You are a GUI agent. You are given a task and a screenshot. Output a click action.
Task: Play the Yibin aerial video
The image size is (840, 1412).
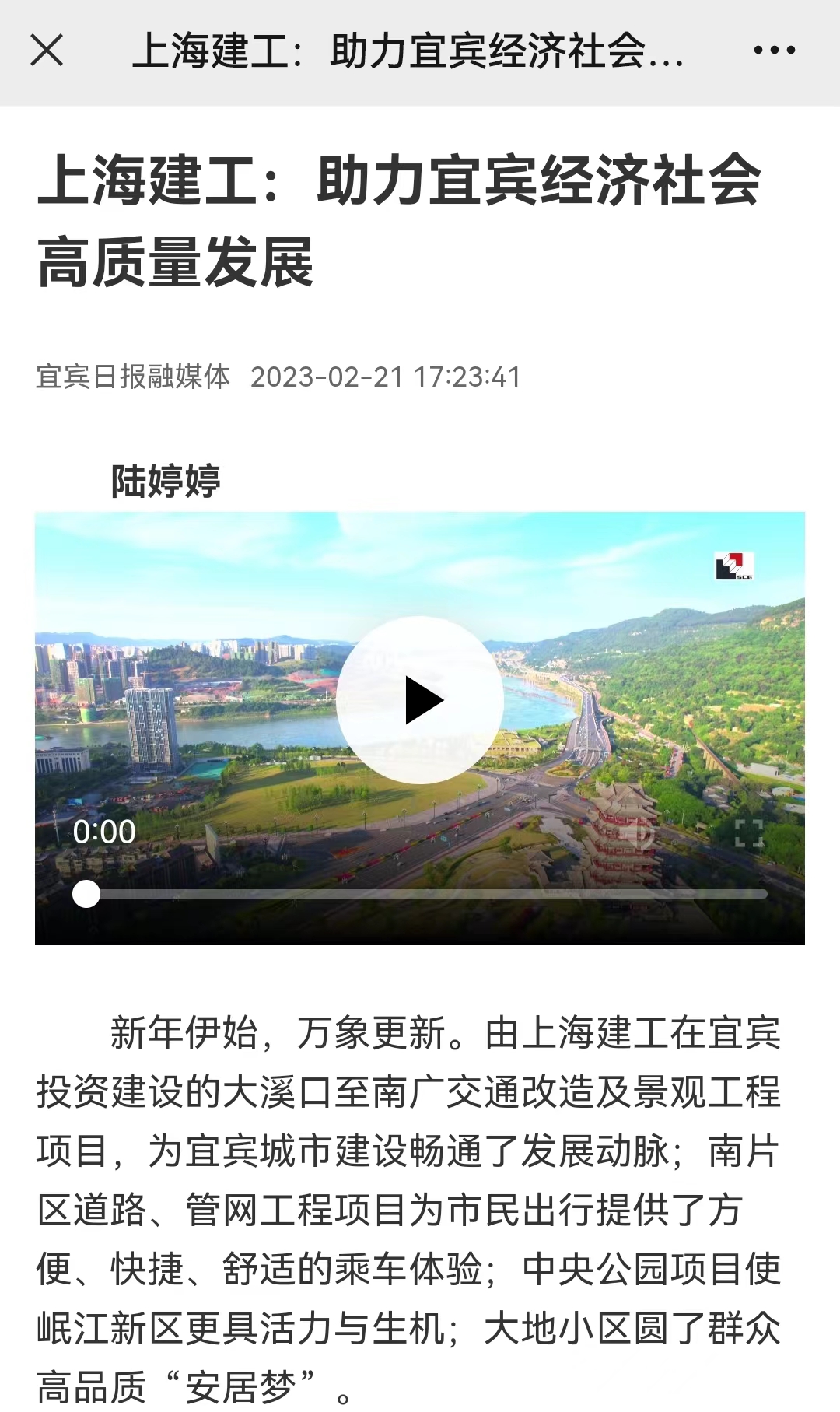click(x=421, y=700)
